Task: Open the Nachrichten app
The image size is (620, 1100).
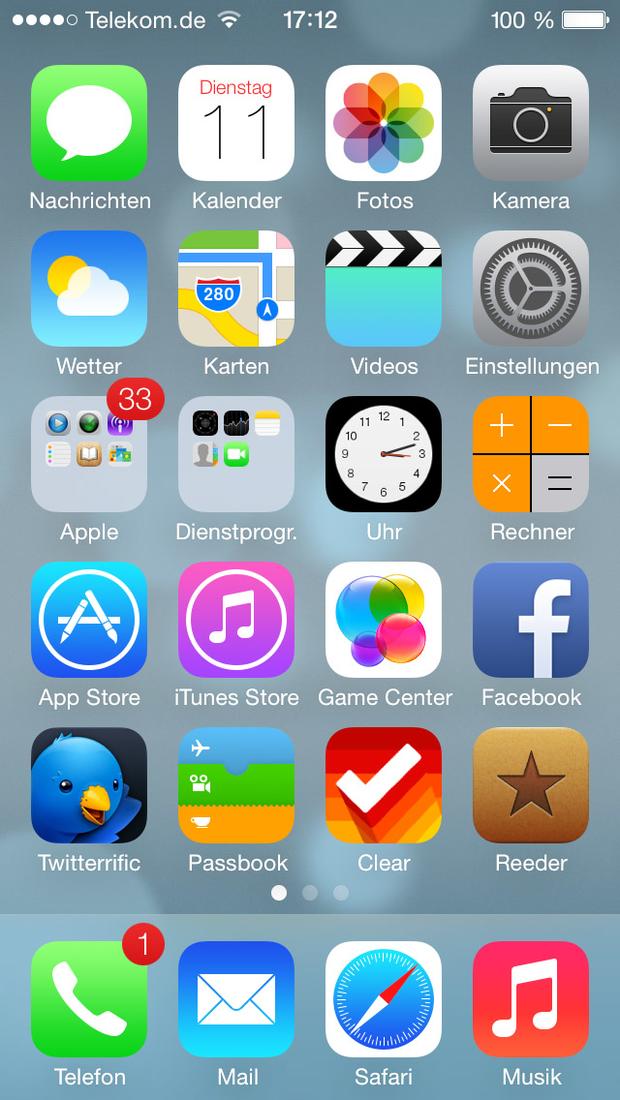Action: pyautogui.click(x=89, y=123)
